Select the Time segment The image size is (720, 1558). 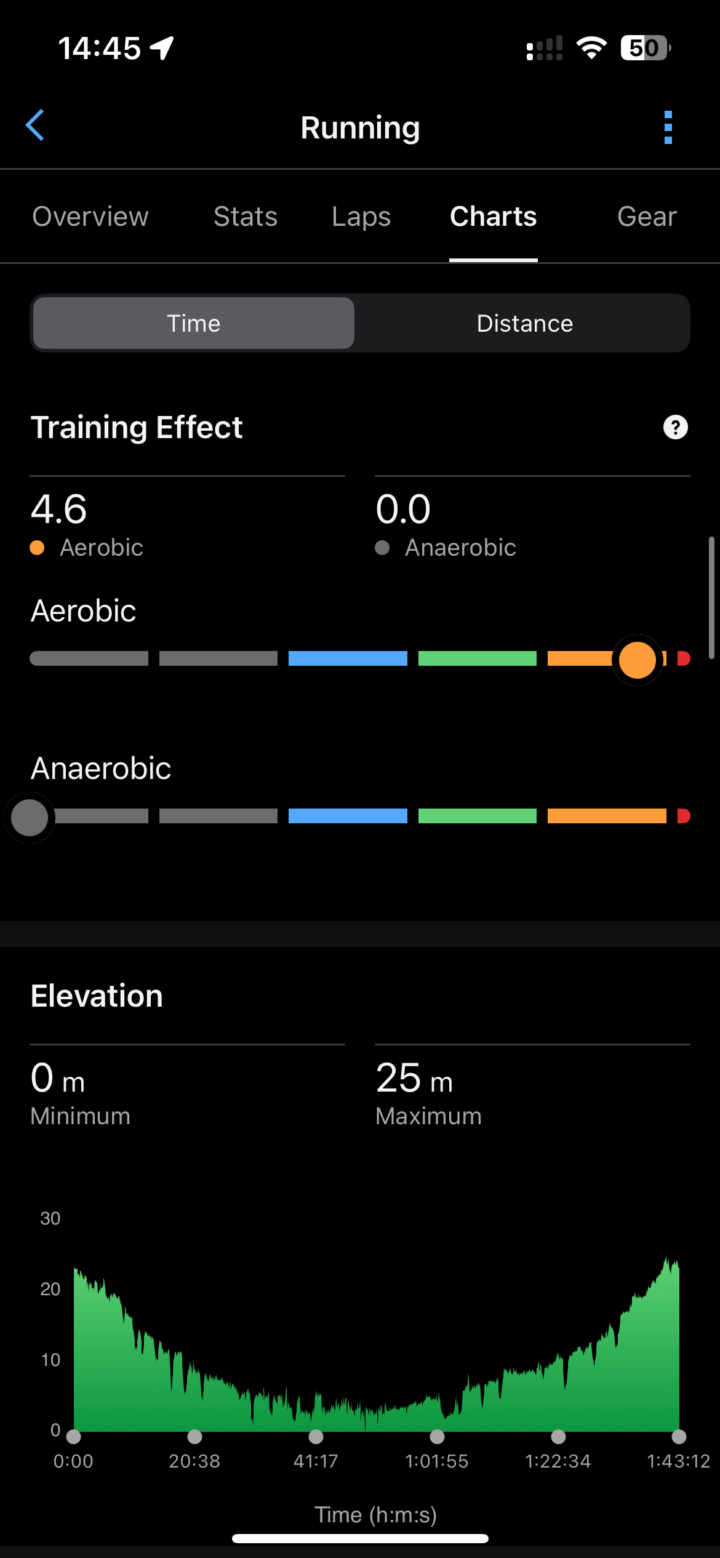coord(193,323)
